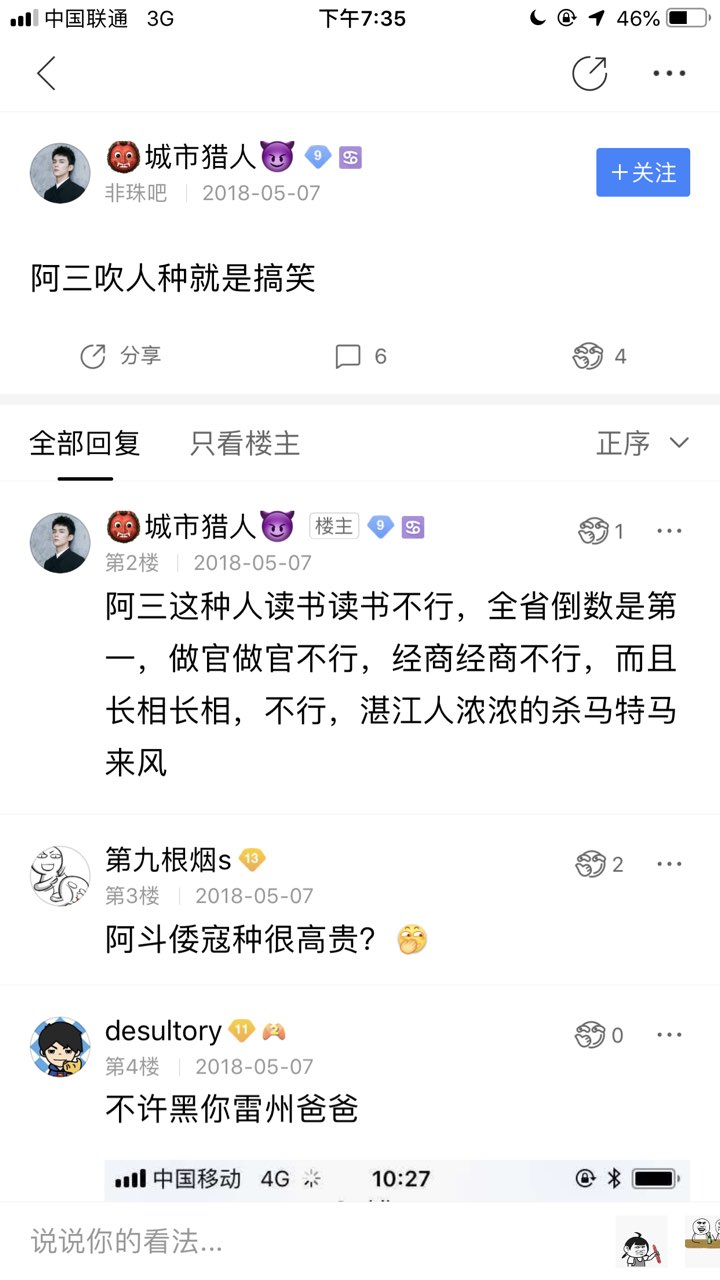Image resolution: width=720 pixels, height=1280 pixels.
Task: View the profile of desultory
Action: (60, 1047)
